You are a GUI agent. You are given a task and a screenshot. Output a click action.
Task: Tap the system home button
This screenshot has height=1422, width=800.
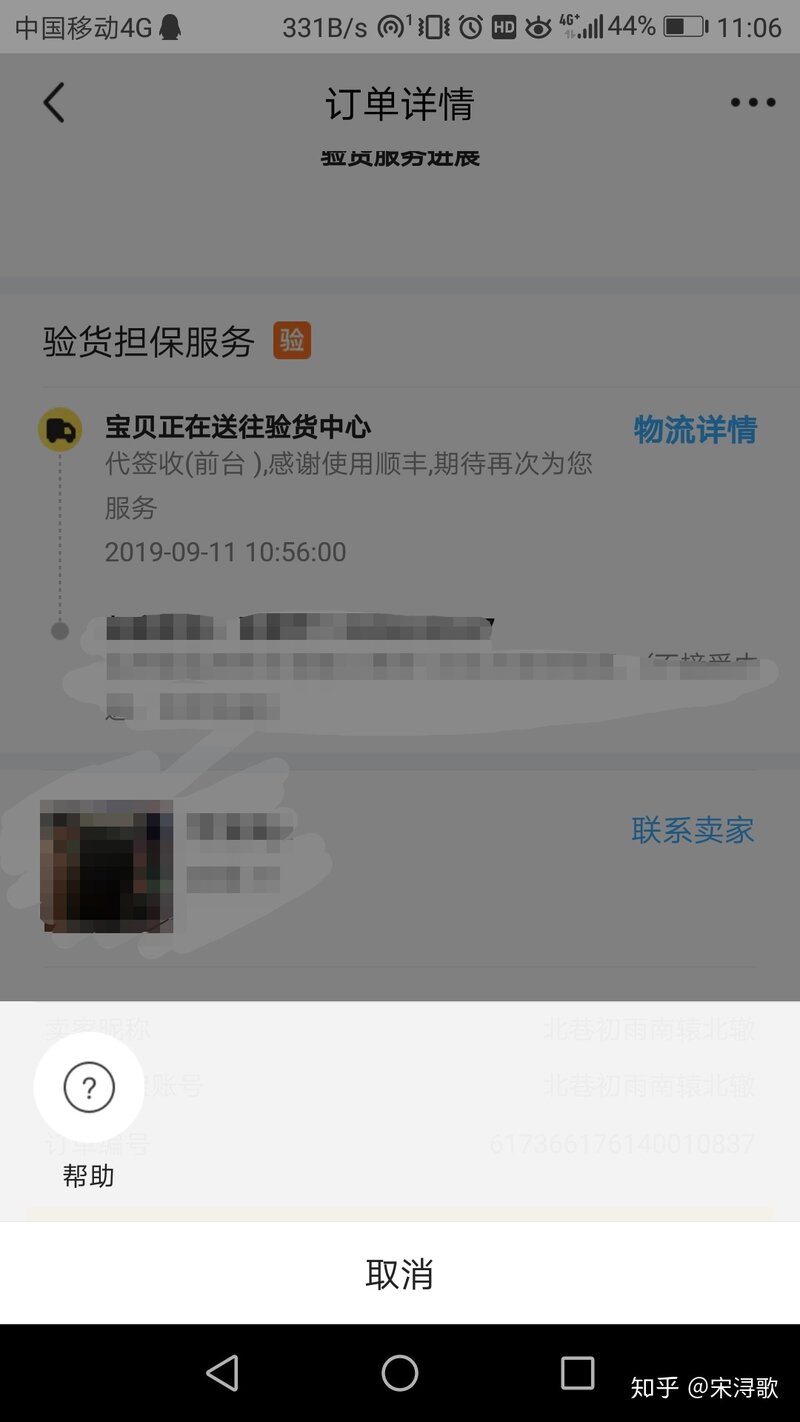pyautogui.click(x=399, y=1373)
